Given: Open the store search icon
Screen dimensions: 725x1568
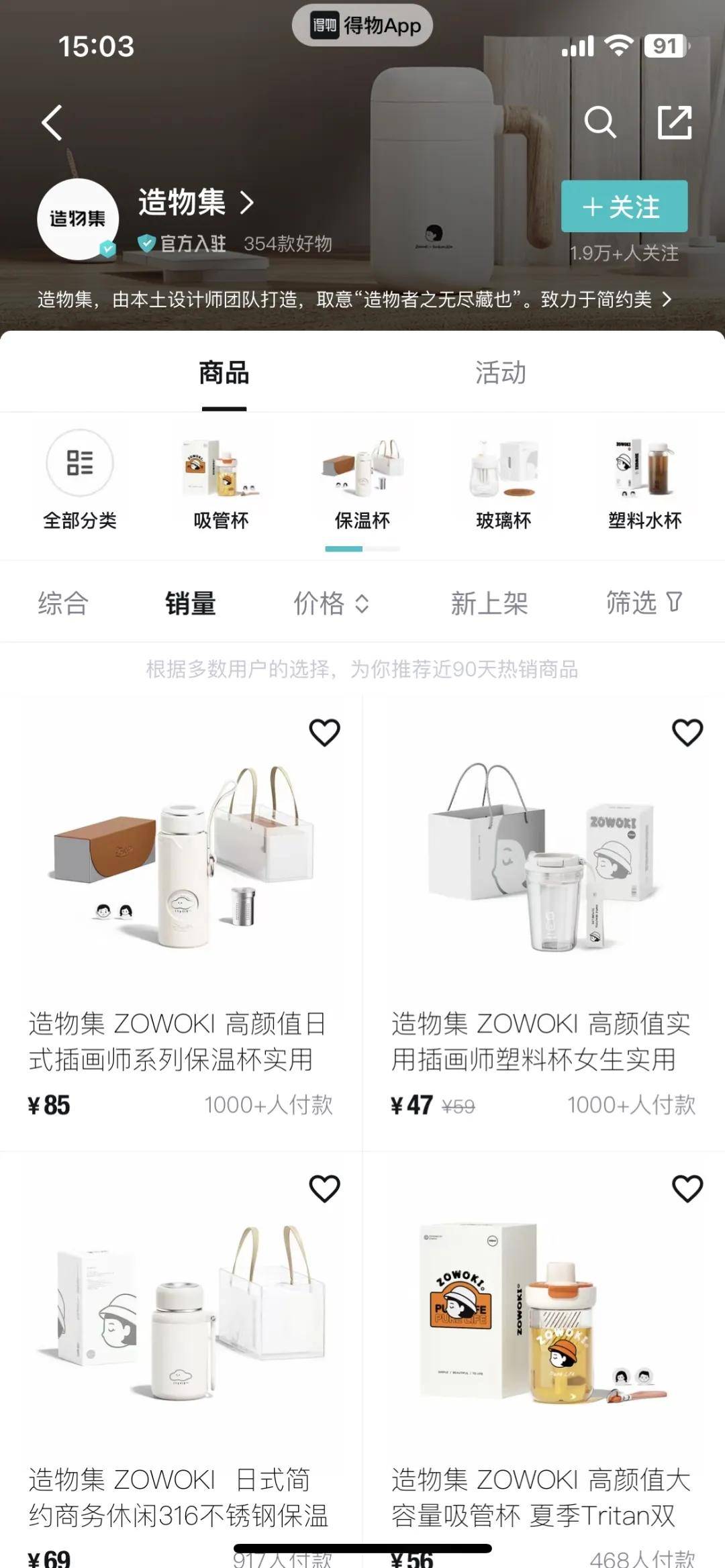Looking at the screenshot, I should pos(599,123).
